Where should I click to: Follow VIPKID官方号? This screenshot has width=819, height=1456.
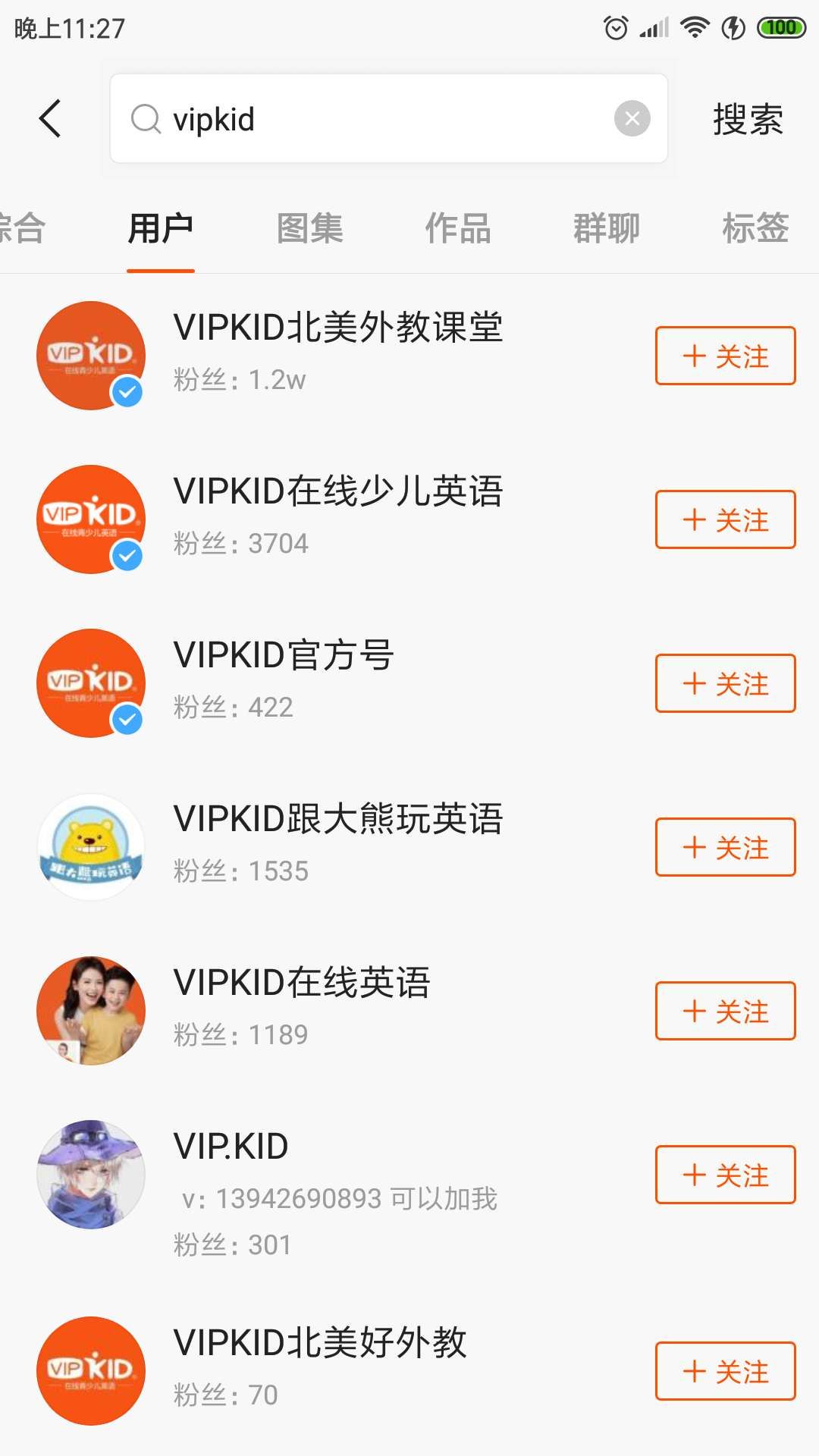[x=725, y=683]
